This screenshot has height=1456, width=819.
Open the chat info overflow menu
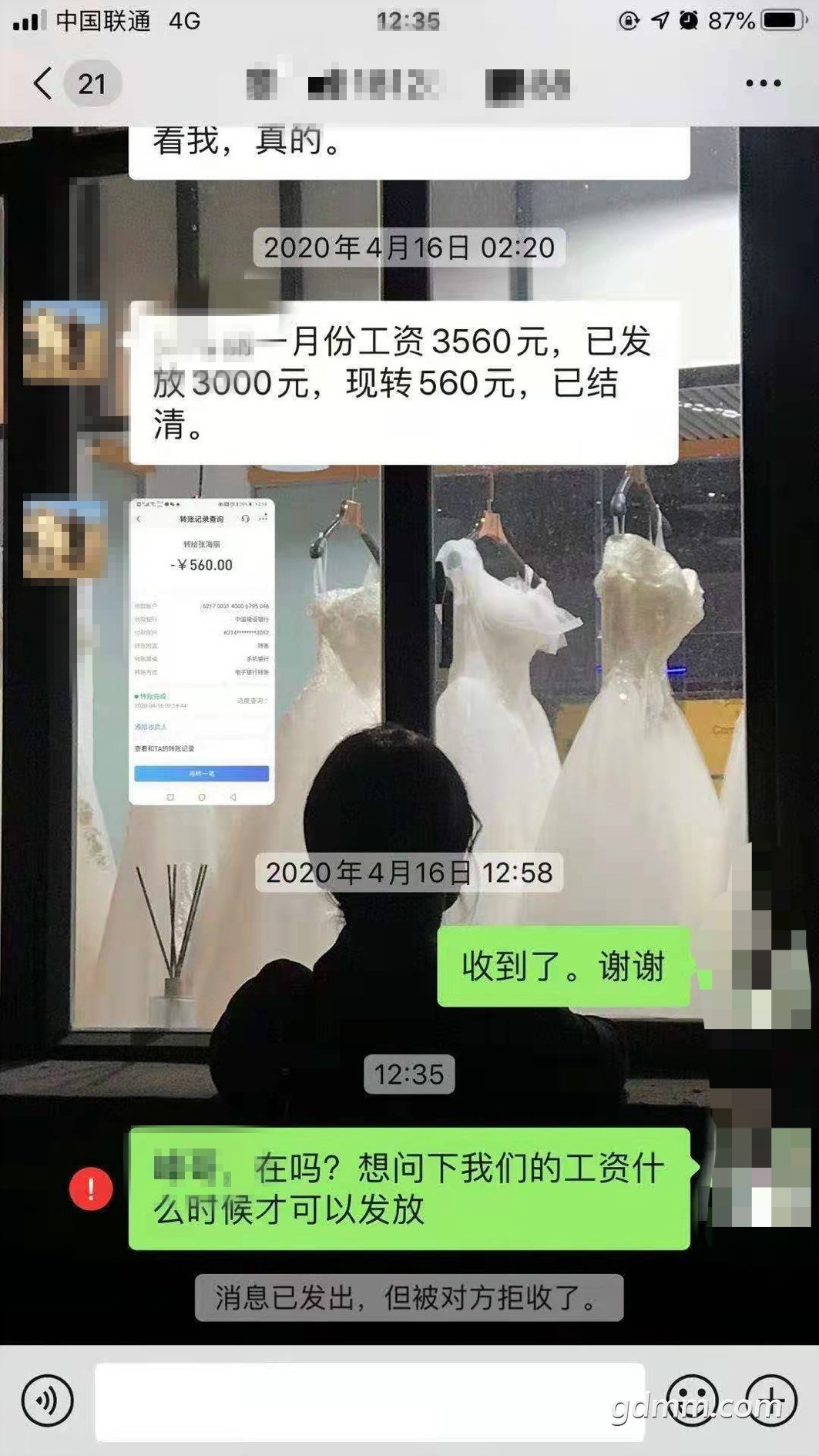coord(763,83)
